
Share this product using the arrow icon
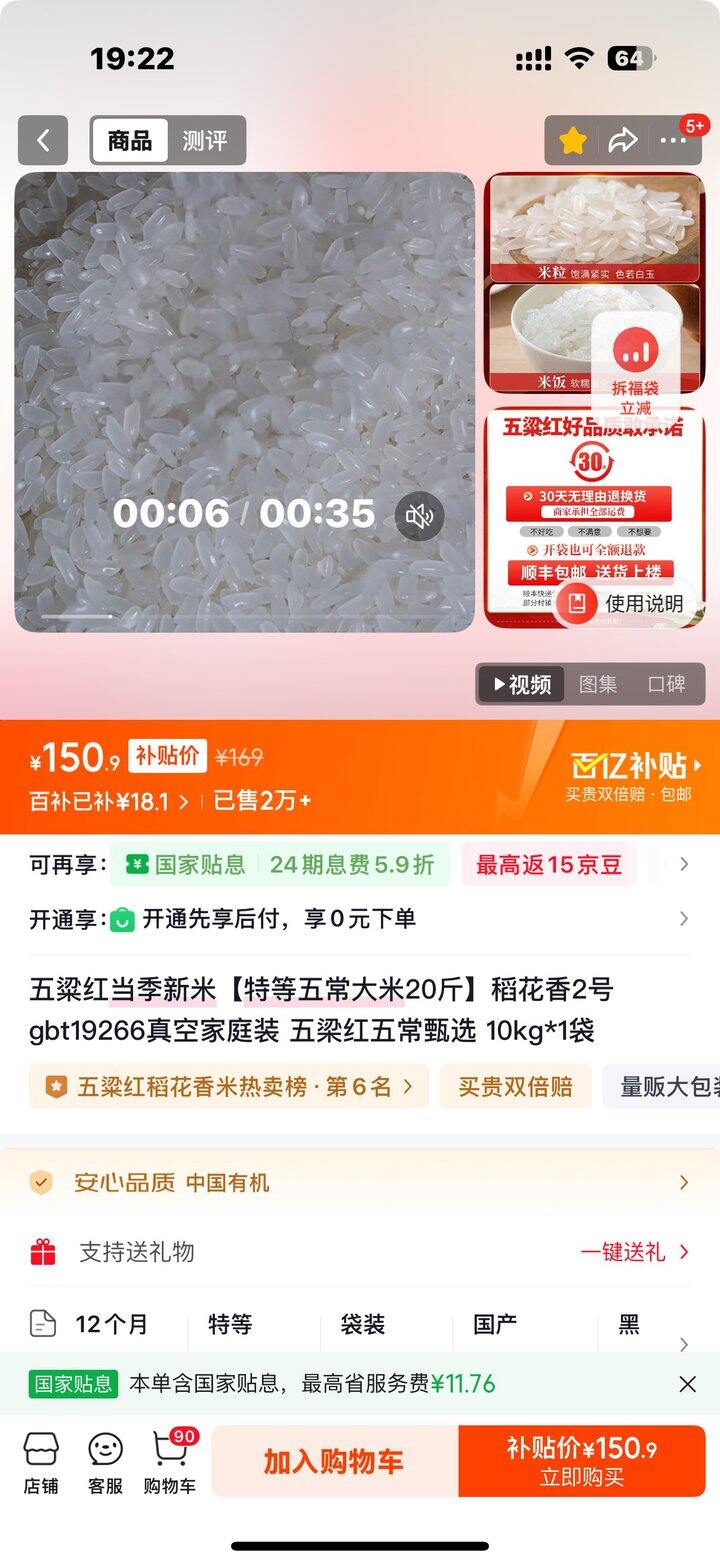(x=623, y=141)
